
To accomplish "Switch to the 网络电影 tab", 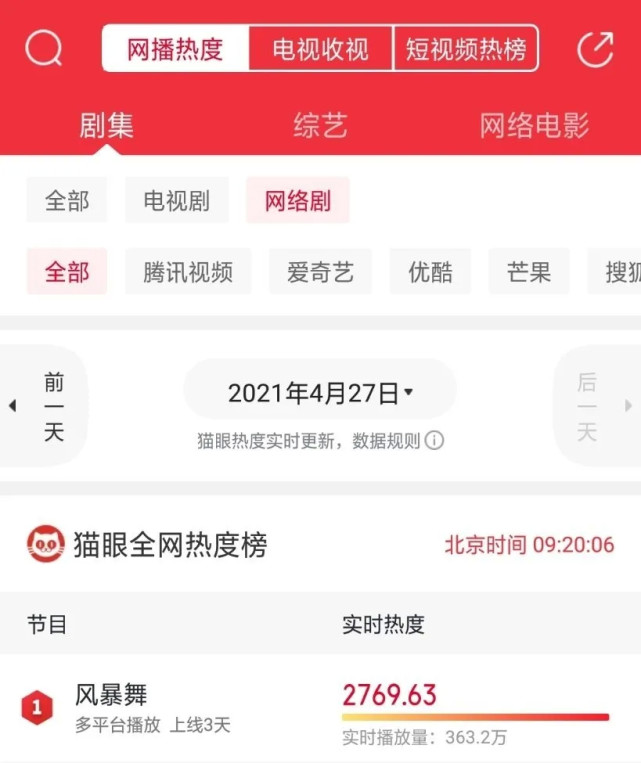I will tap(534, 126).
